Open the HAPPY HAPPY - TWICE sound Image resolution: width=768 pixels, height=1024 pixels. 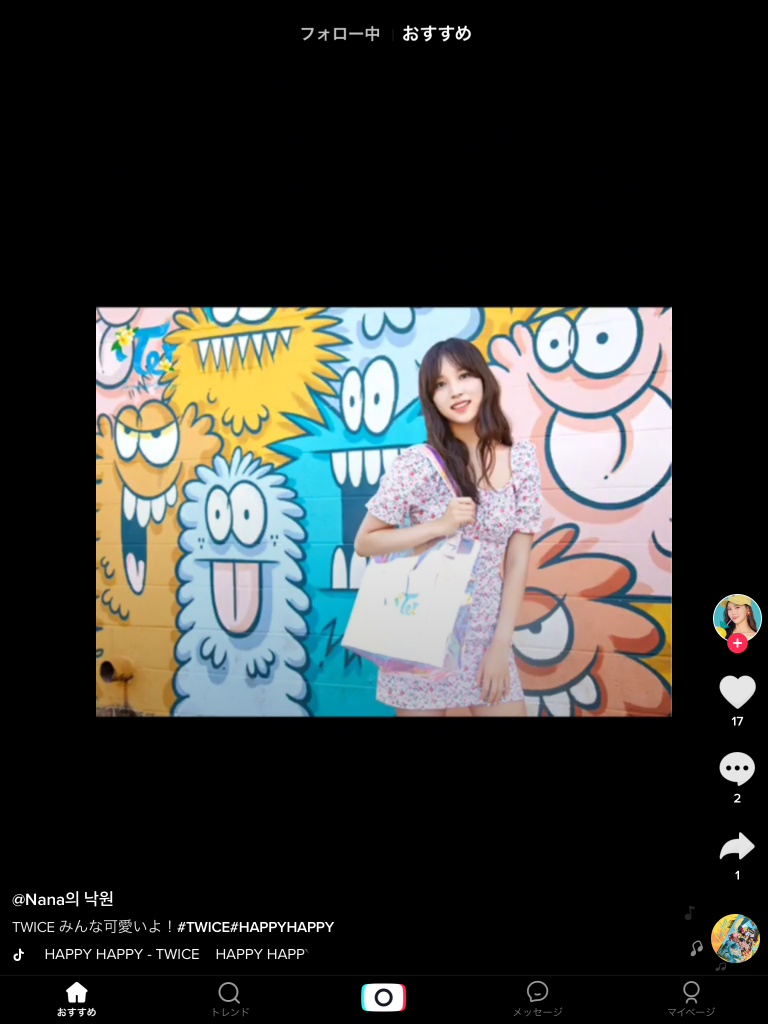(x=122, y=954)
